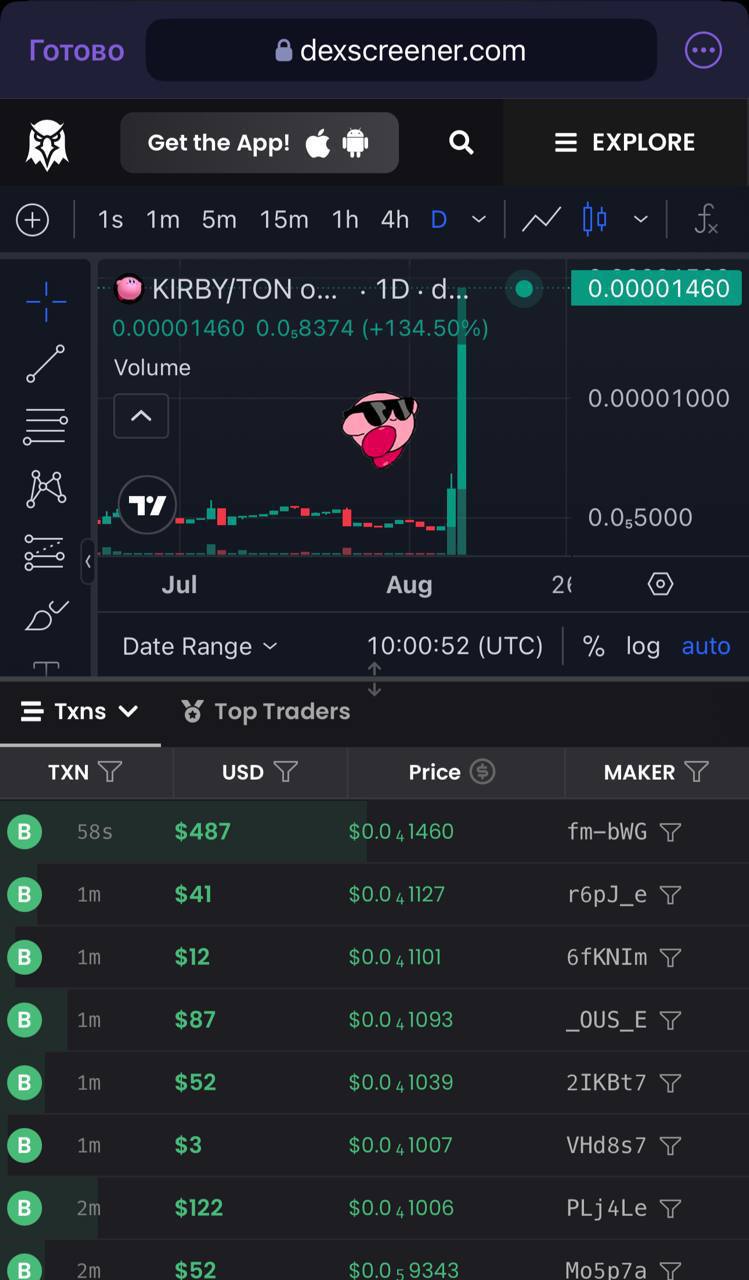Filter by maker fm-bWG
The height and width of the screenshot is (1280, 749).
[671, 832]
